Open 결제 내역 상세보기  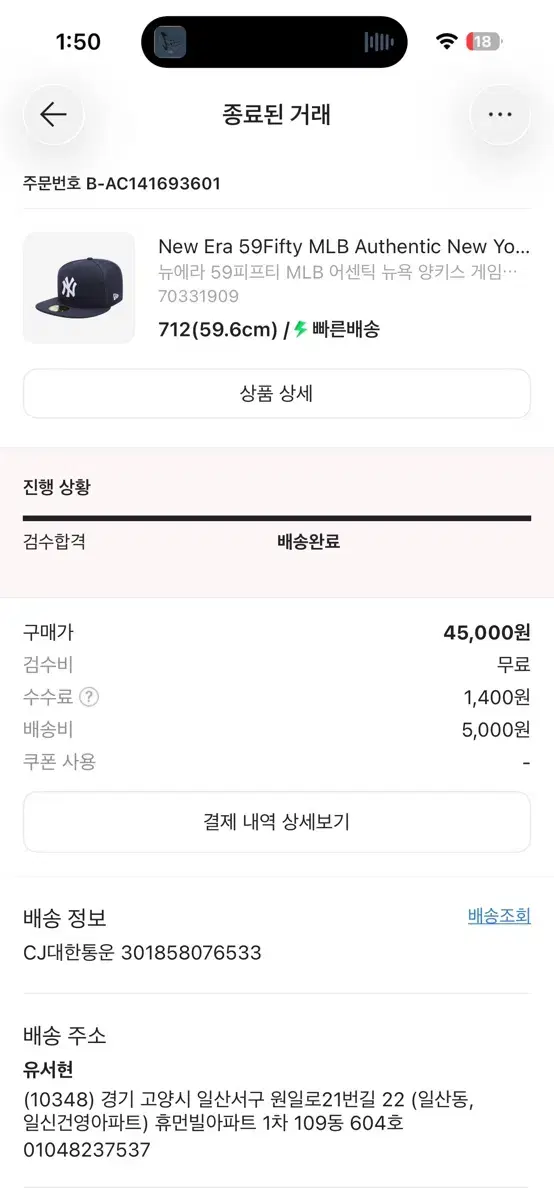pyautogui.click(x=277, y=822)
